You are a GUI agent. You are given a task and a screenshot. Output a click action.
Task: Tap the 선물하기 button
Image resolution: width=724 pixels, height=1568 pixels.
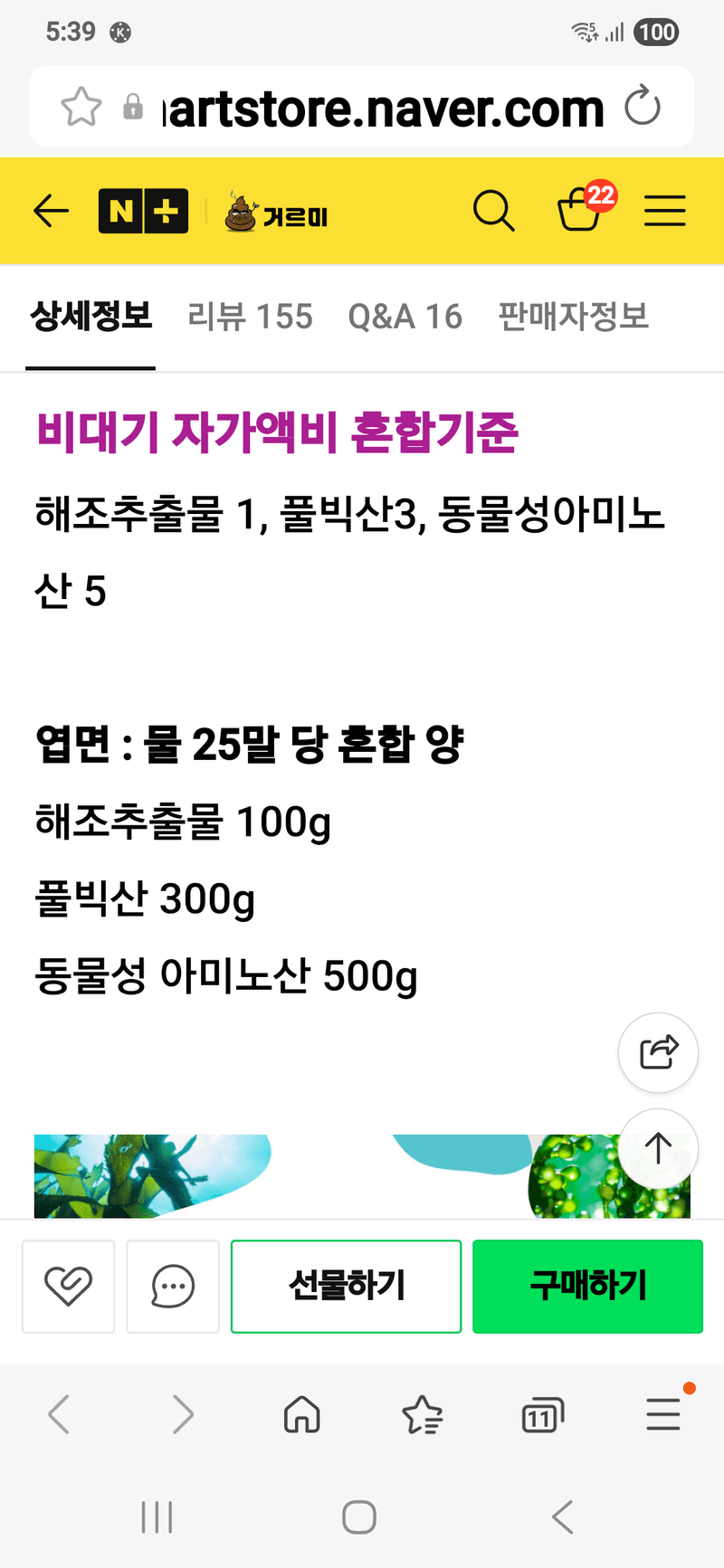346,1286
